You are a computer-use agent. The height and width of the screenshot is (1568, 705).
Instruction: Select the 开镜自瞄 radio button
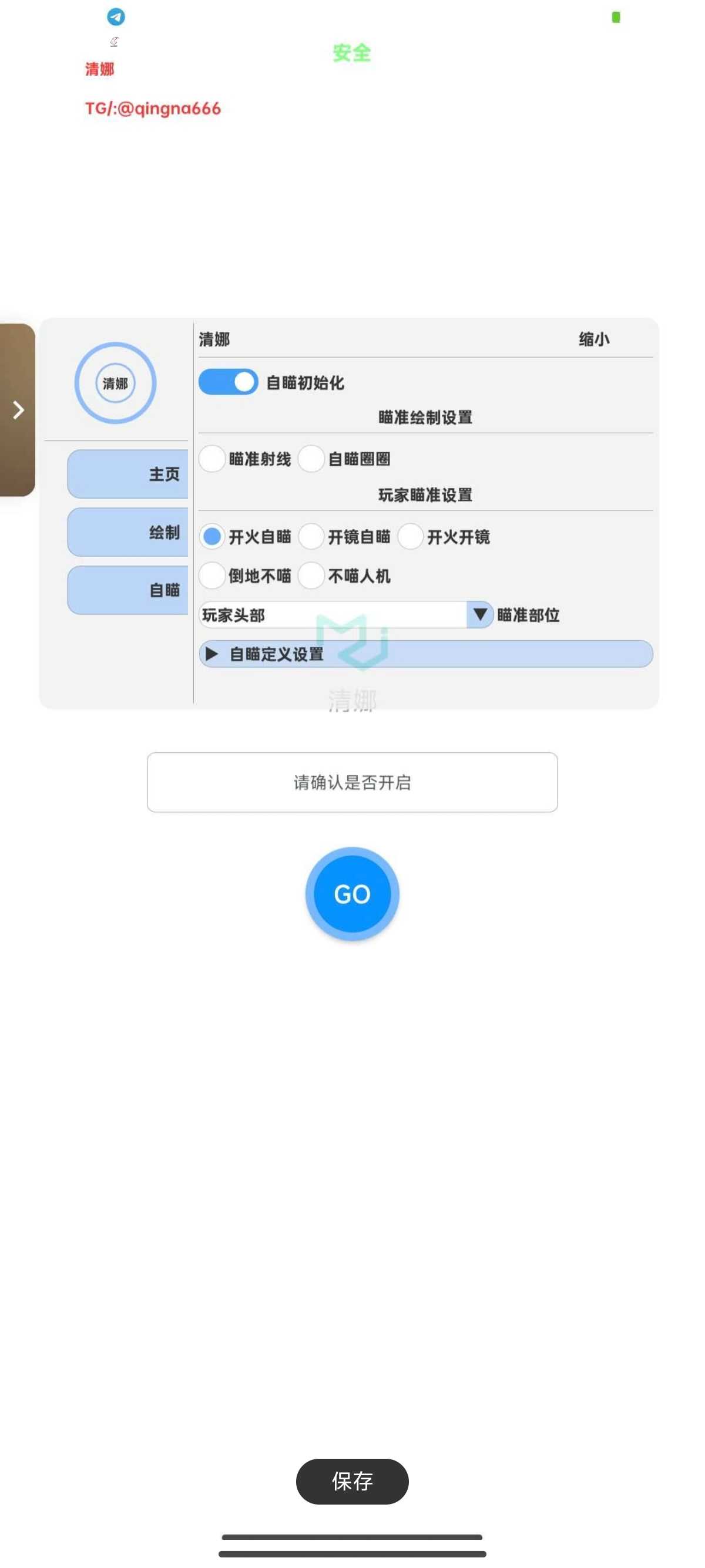[x=311, y=536]
